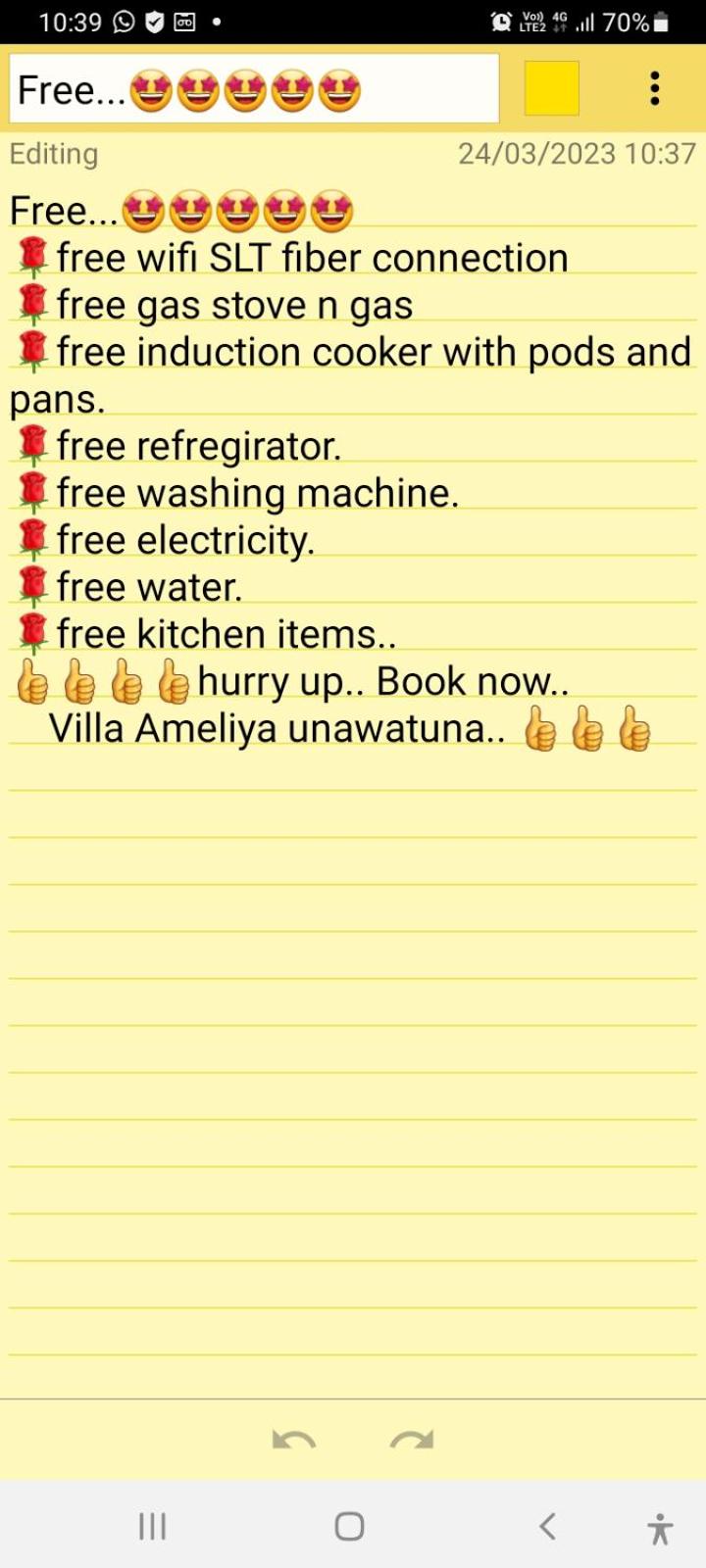Place cursor in the note body text

(x=353, y=784)
